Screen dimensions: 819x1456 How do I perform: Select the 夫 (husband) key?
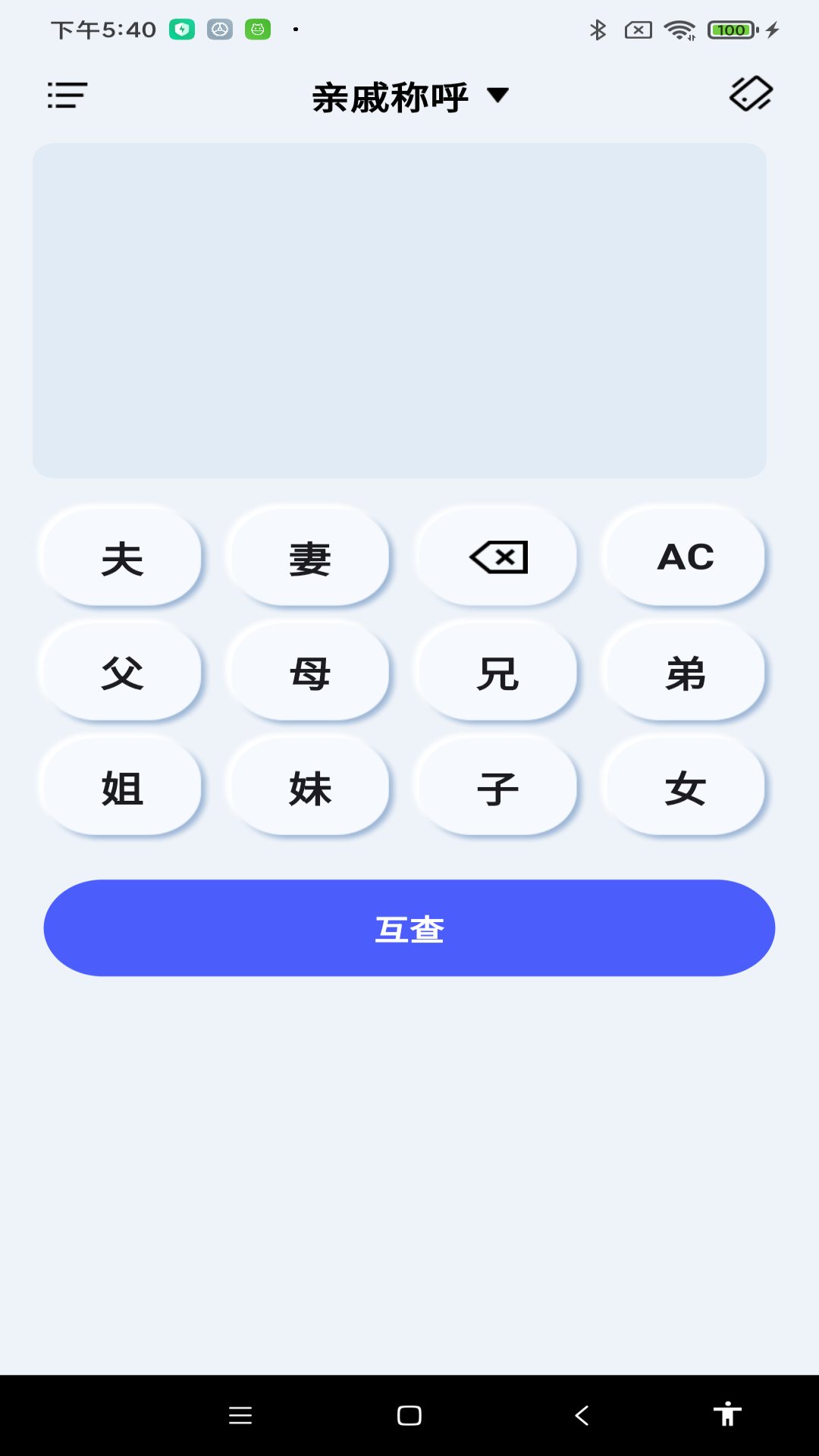point(121,557)
